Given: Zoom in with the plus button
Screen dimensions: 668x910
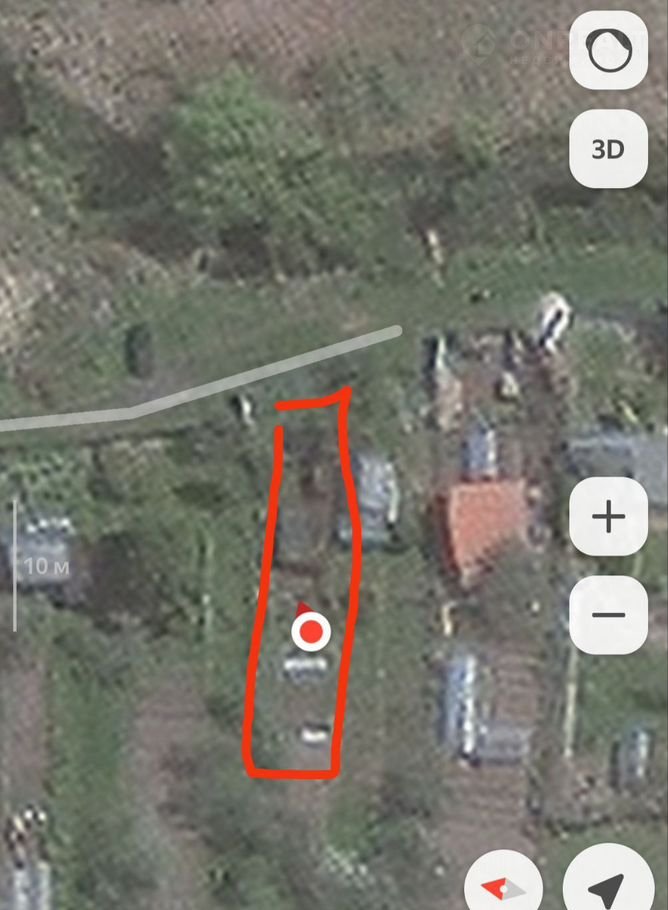Looking at the screenshot, I should (x=608, y=517).
